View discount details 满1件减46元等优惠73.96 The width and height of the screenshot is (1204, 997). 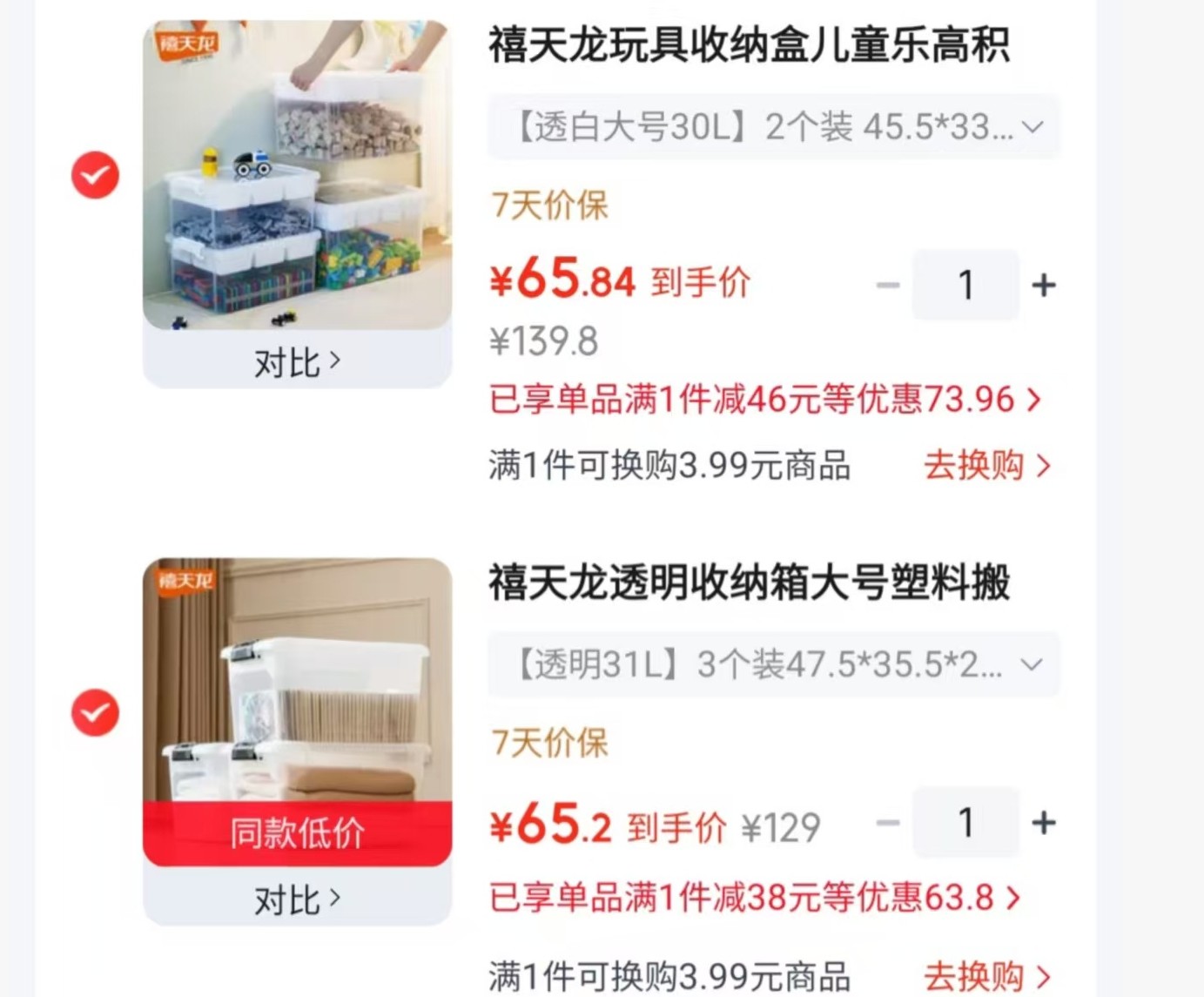pyautogui.click(x=765, y=400)
